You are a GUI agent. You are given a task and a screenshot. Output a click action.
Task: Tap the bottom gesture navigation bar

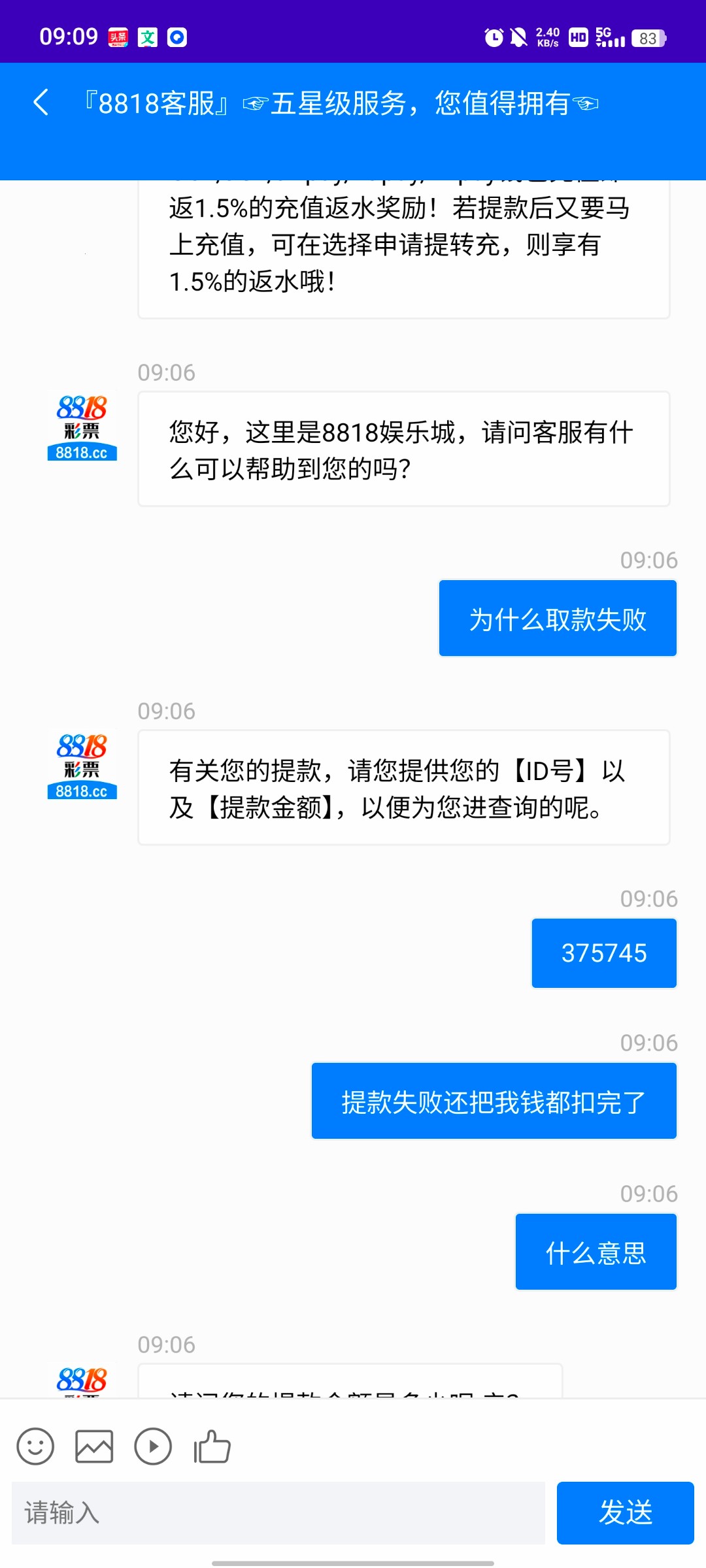tap(353, 1561)
